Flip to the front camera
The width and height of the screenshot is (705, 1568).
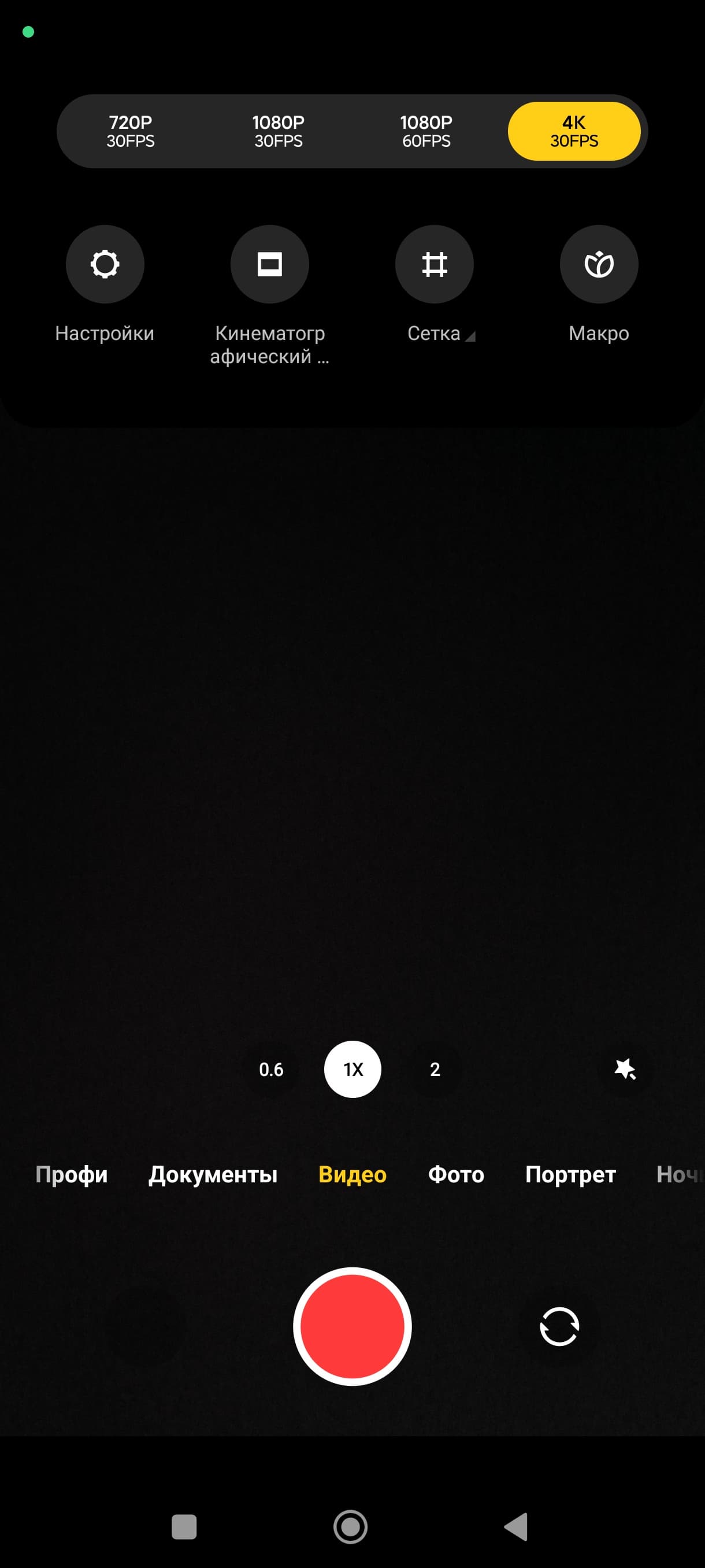(x=559, y=1326)
